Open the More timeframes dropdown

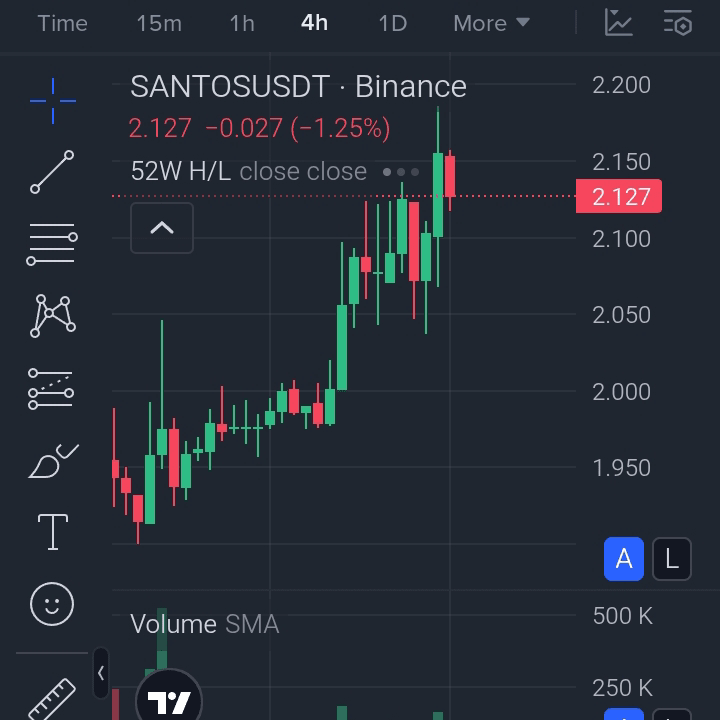[x=491, y=23]
